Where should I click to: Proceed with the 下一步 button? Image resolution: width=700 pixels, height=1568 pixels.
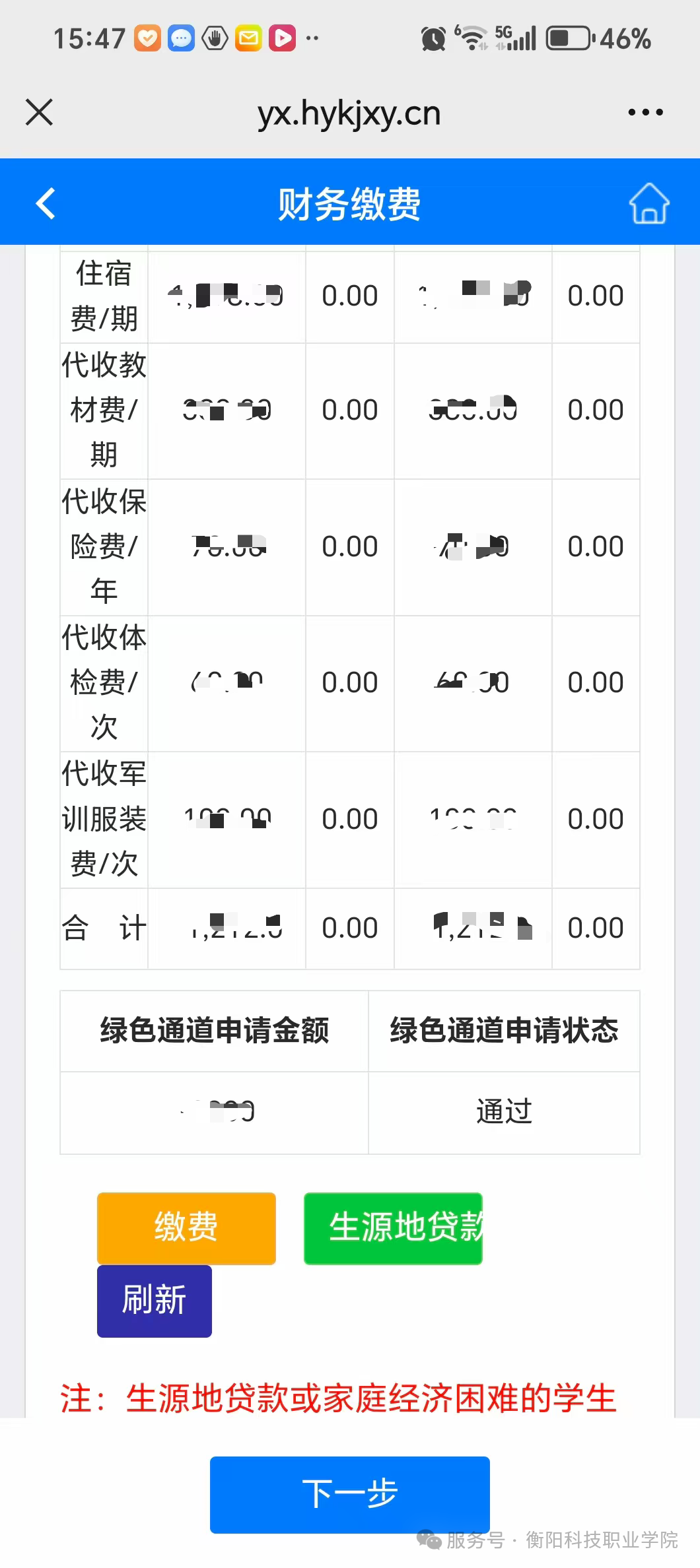[x=349, y=1494]
